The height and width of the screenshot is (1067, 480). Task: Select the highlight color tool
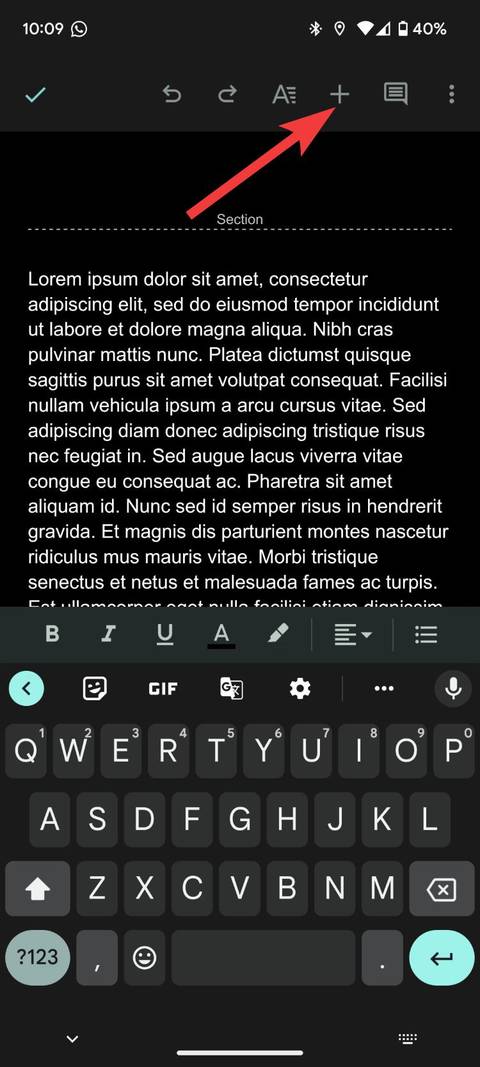(277, 634)
